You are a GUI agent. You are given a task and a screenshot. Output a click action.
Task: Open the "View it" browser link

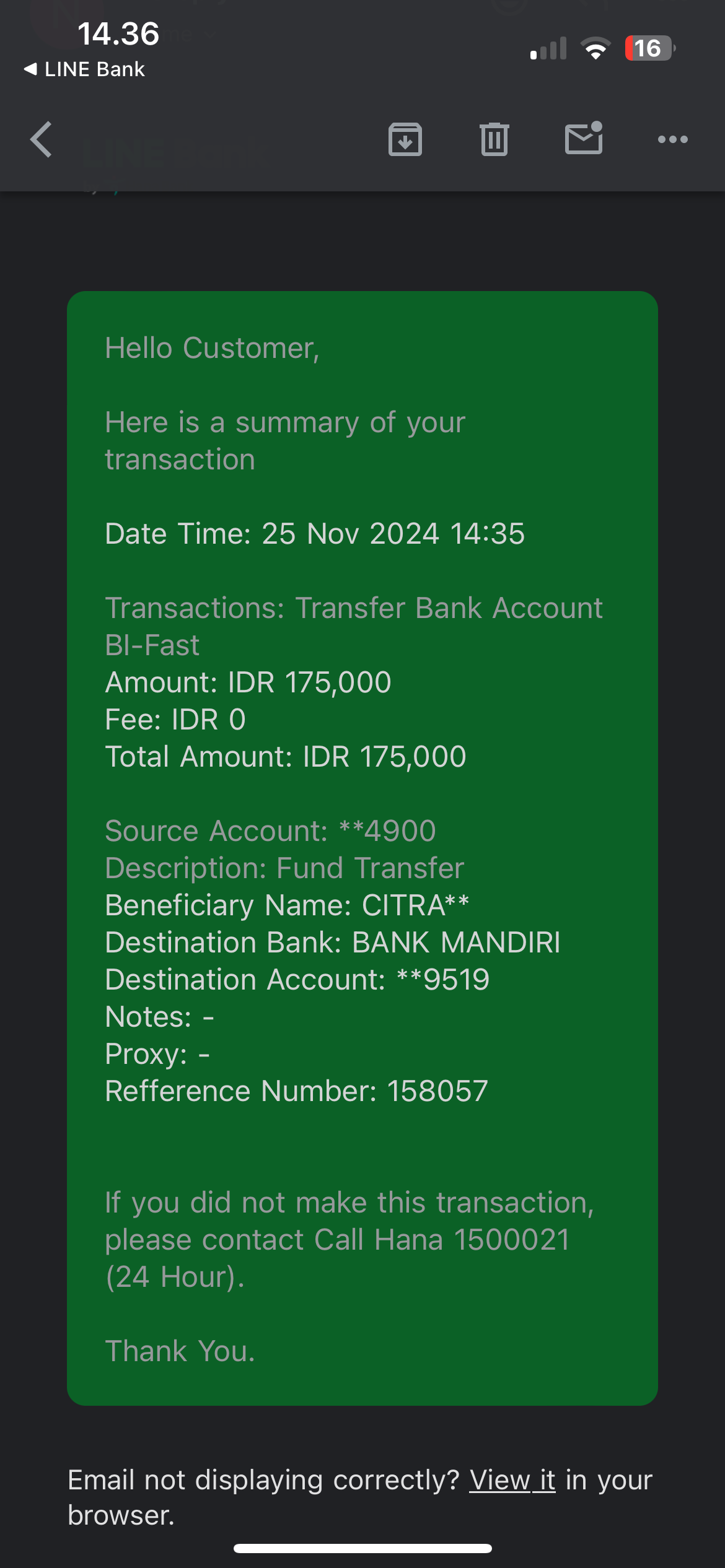[x=512, y=1480]
